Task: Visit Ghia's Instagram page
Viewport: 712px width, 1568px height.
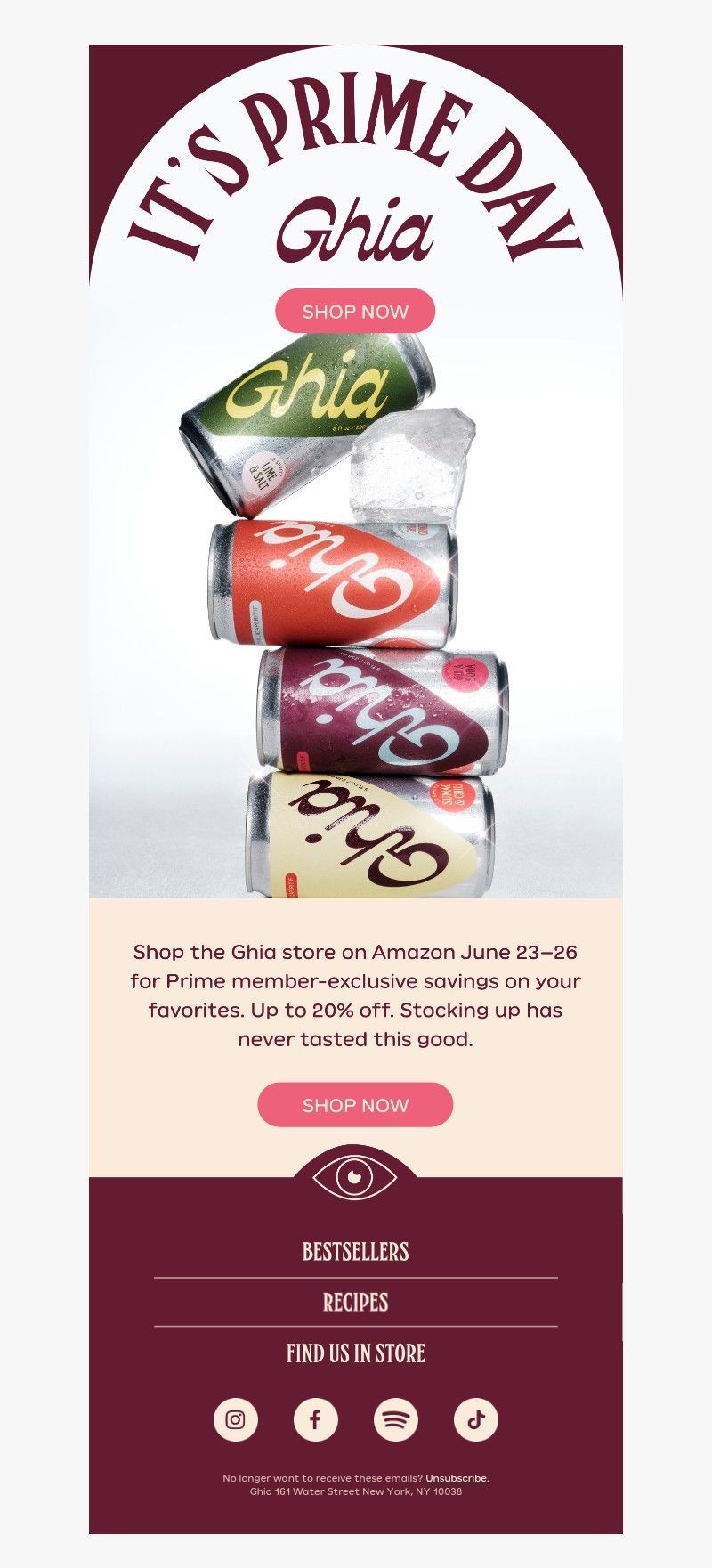Action: pos(236,1419)
